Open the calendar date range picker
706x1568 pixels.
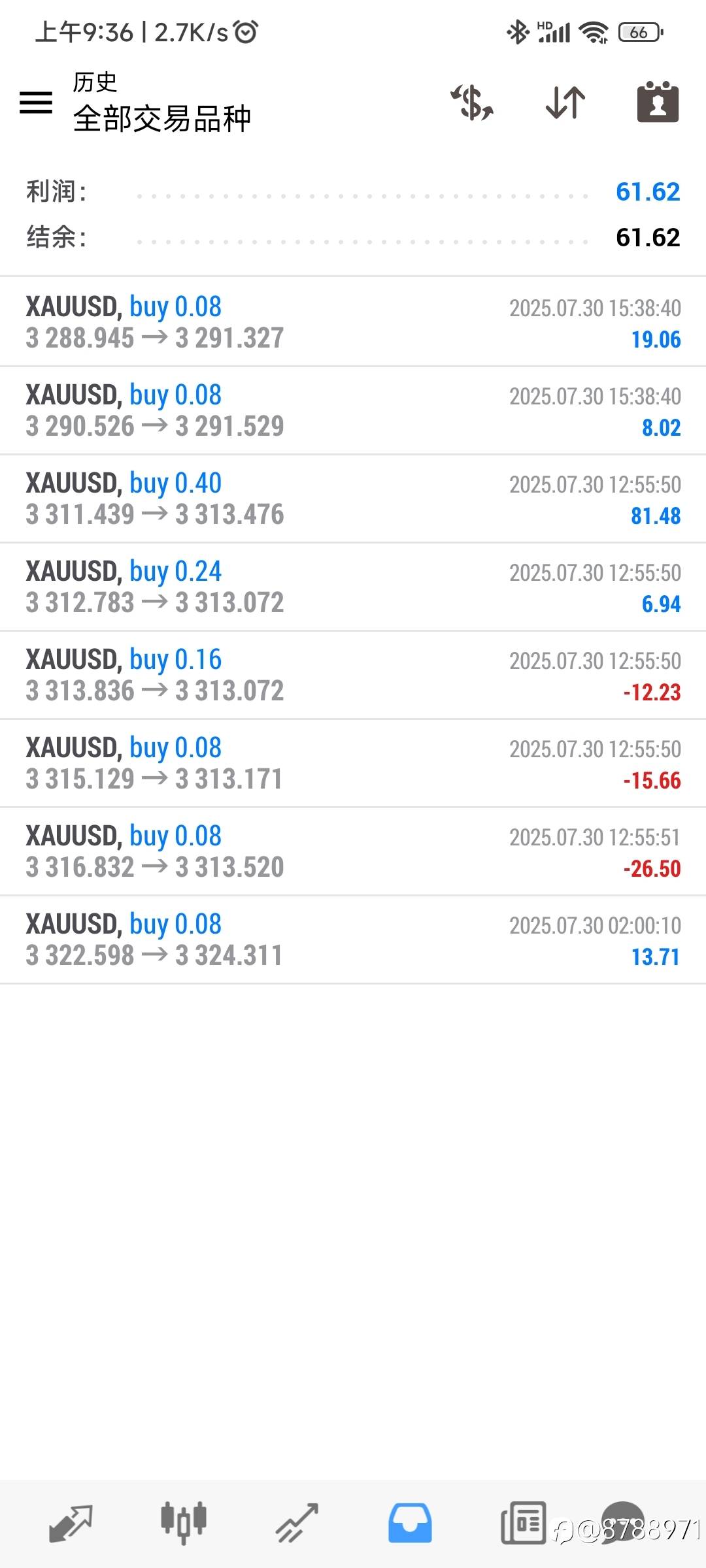[x=658, y=102]
